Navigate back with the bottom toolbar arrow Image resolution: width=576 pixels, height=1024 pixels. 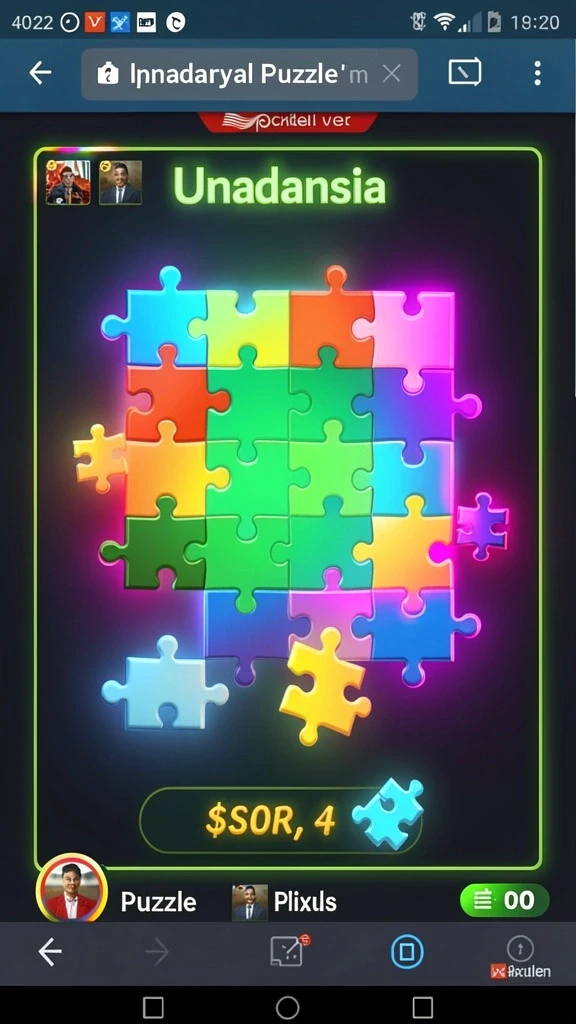pos(50,953)
